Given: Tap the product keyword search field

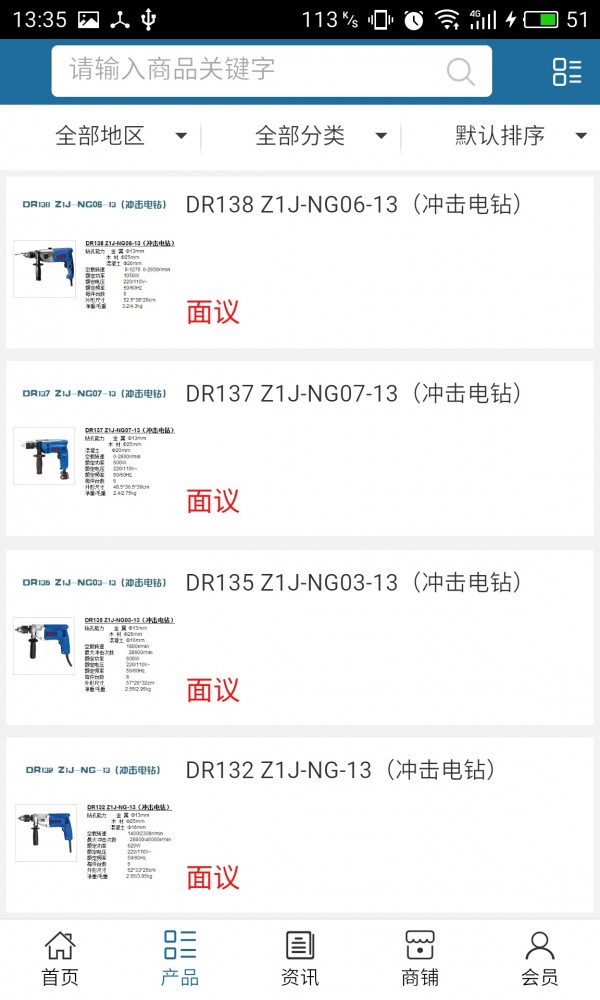Looking at the screenshot, I should (250, 70).
